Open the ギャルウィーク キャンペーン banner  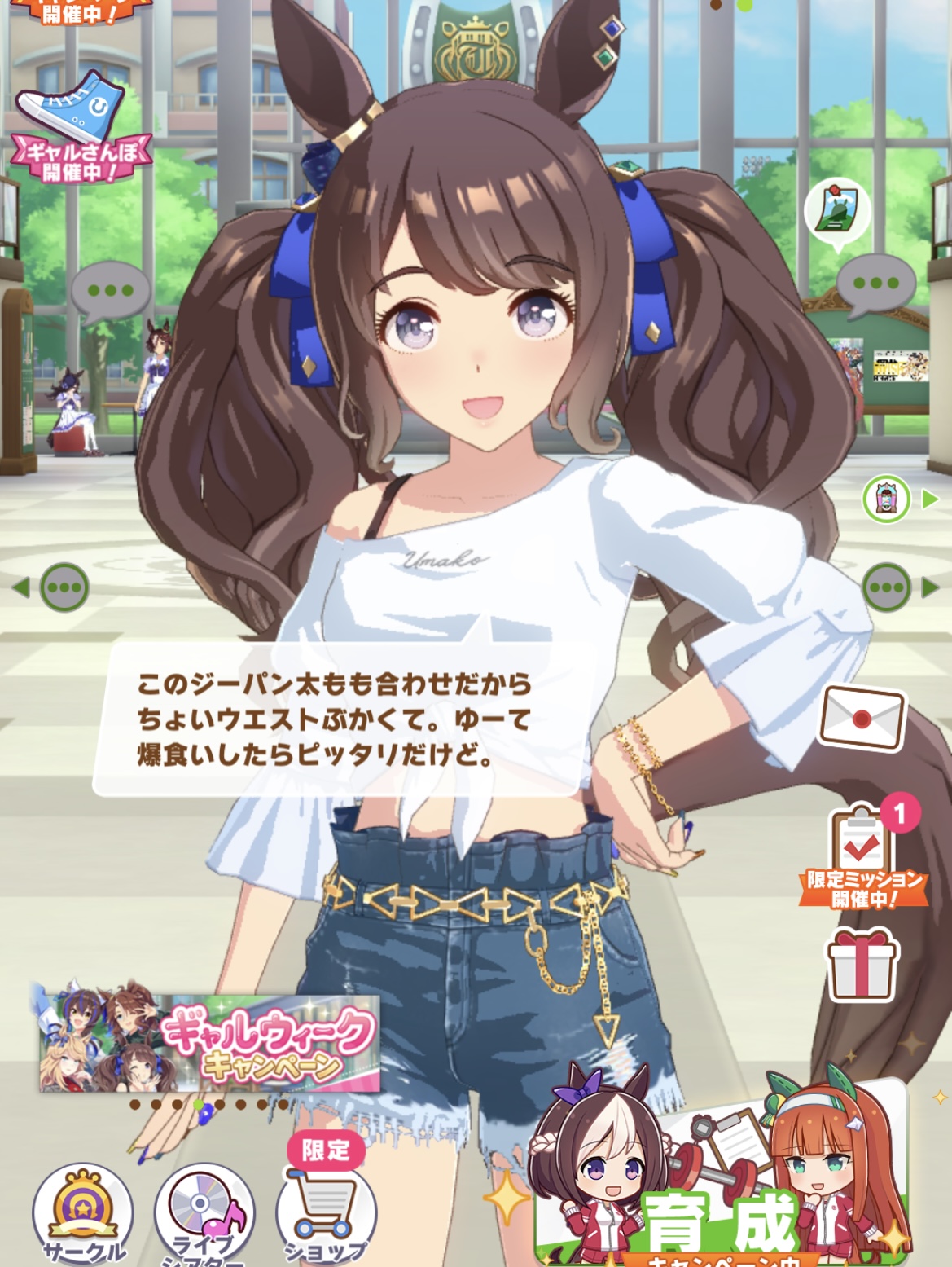[209, 1043]
